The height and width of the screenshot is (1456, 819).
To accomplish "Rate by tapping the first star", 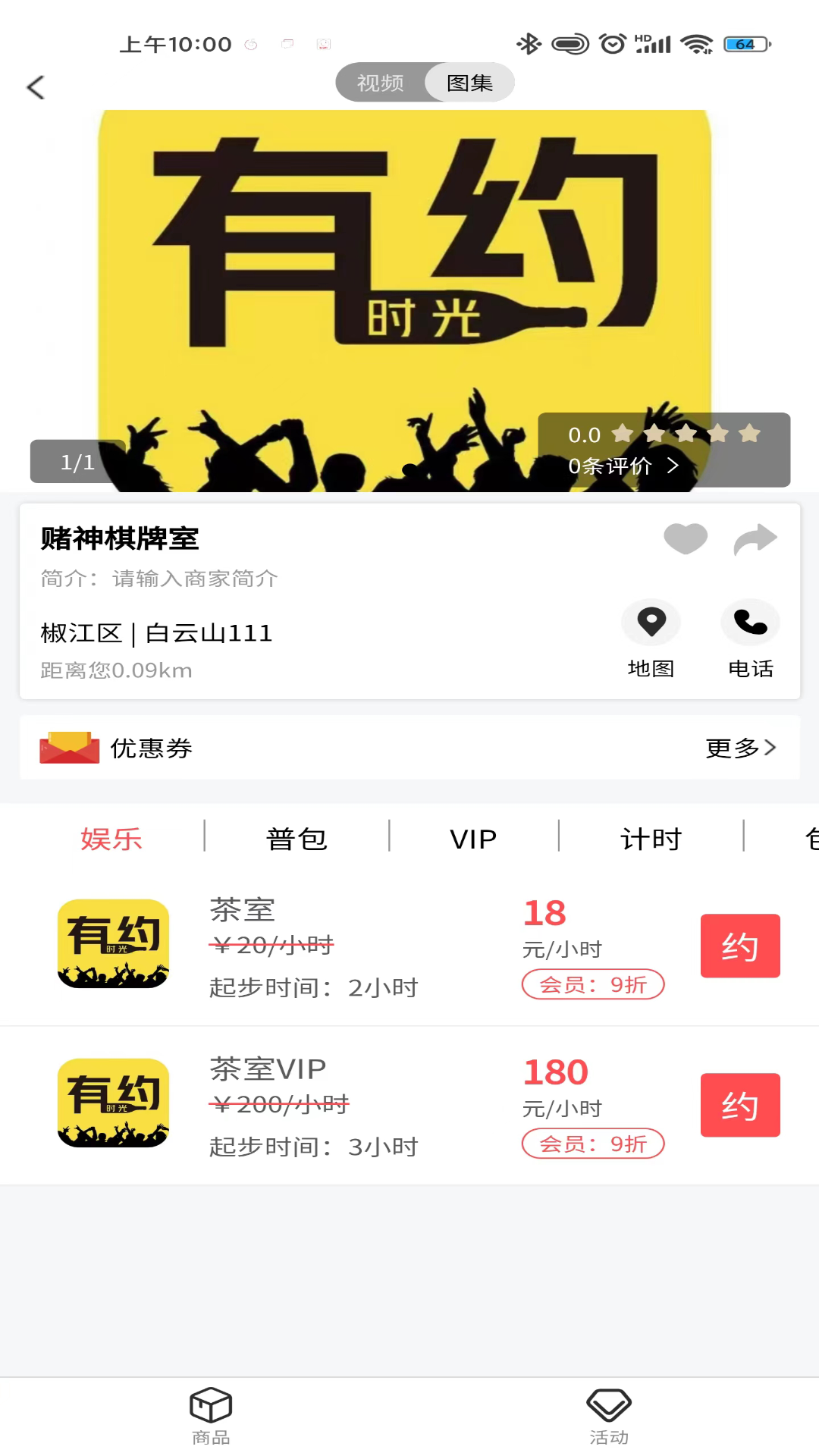I will 623,434.
